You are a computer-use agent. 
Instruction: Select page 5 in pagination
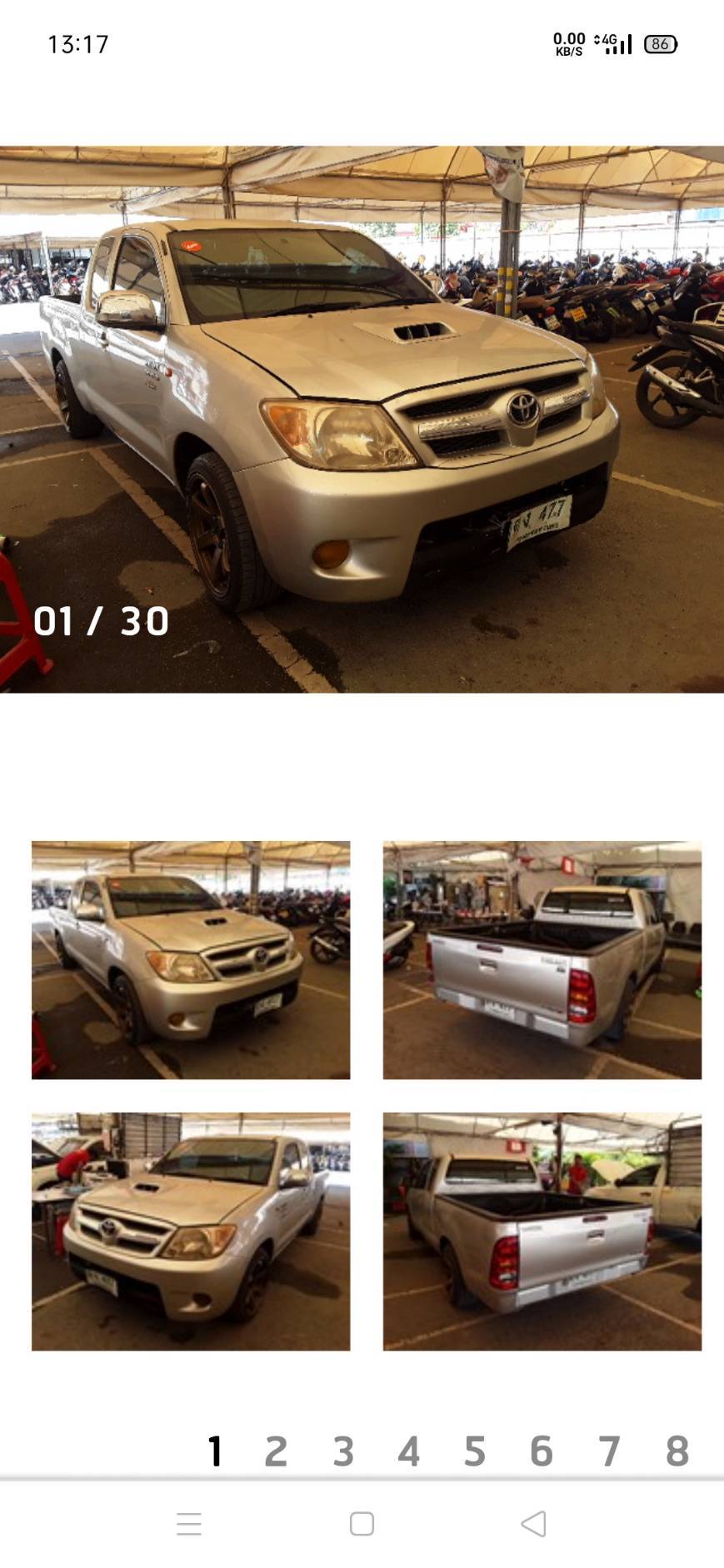click(x=475, y=1451)
